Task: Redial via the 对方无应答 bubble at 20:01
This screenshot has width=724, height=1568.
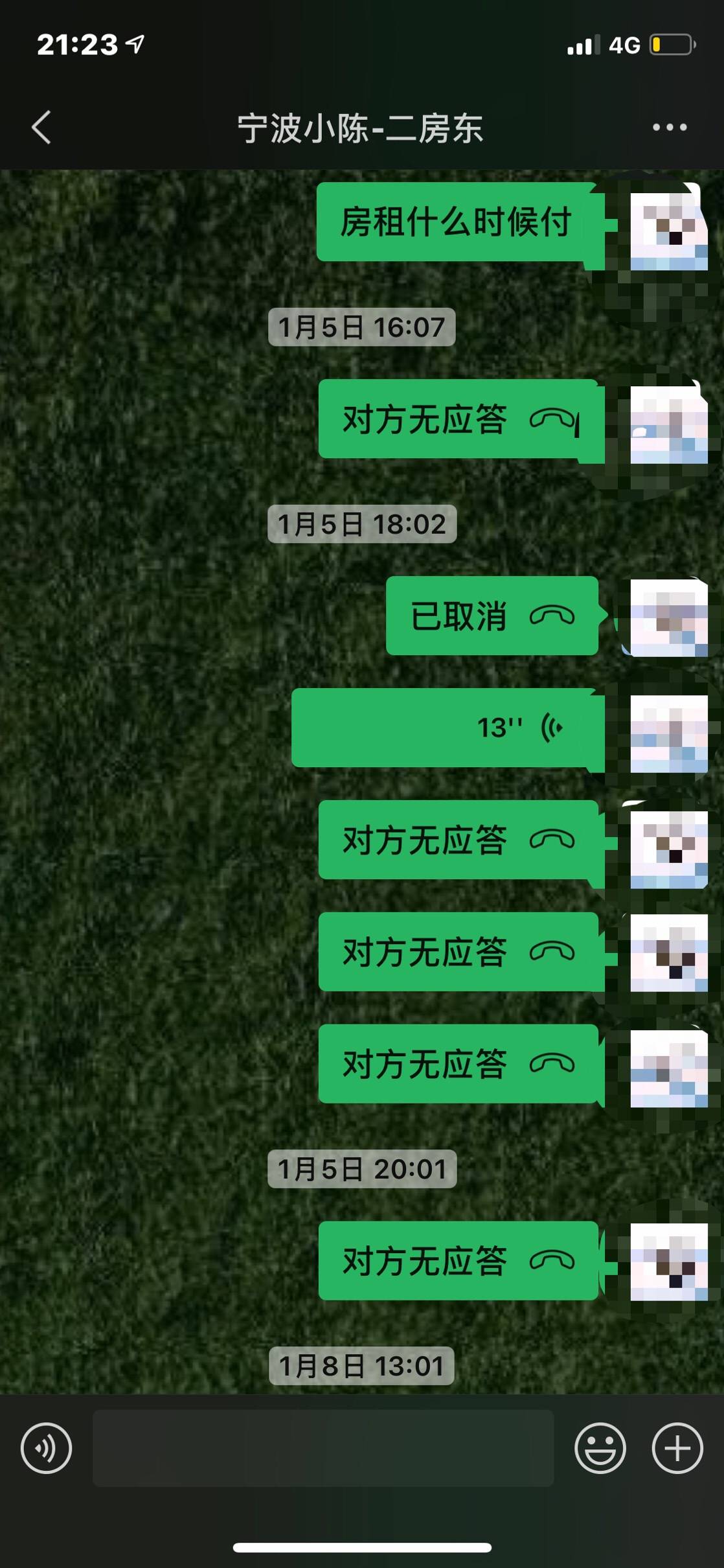Action: coord(458,1261)
